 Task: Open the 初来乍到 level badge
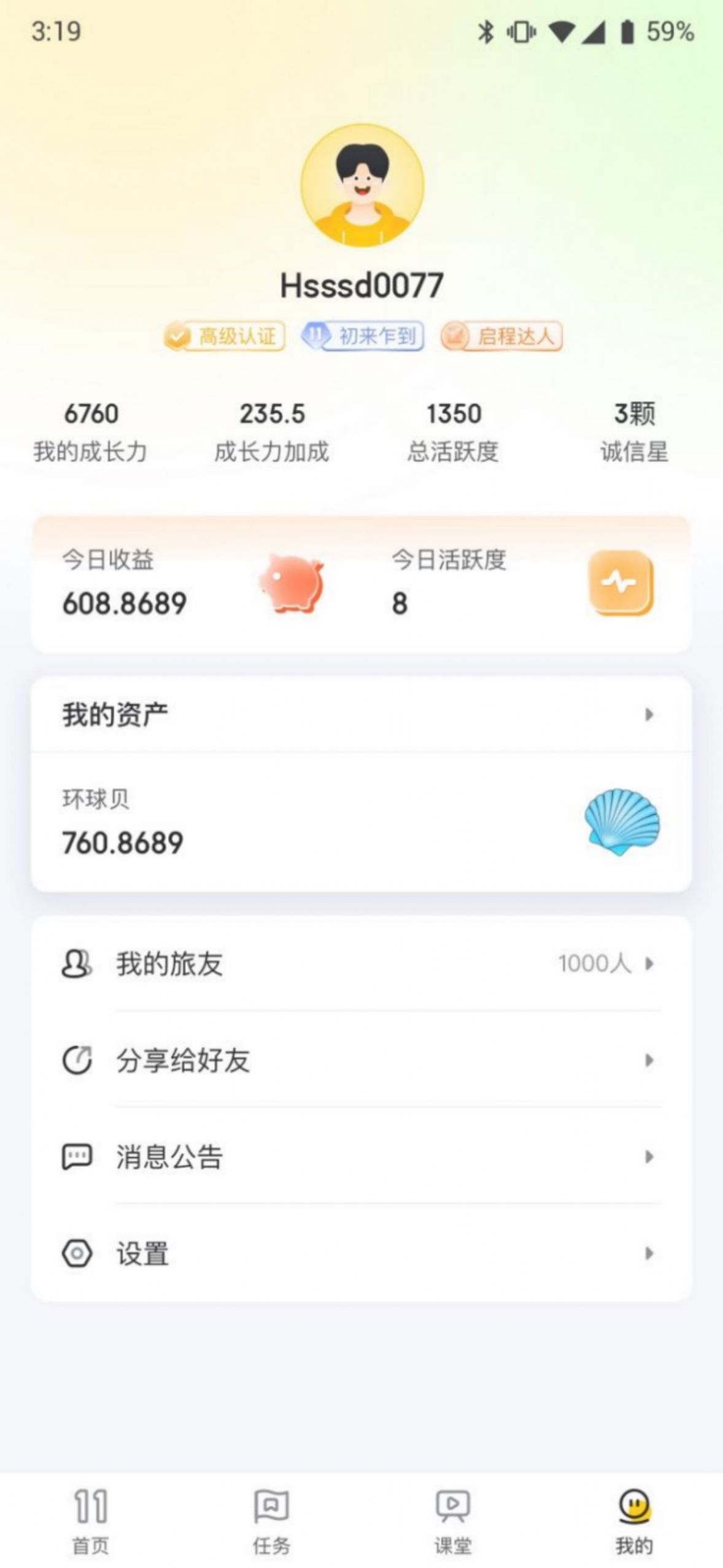pyautogui.click(x=363, y=336)
